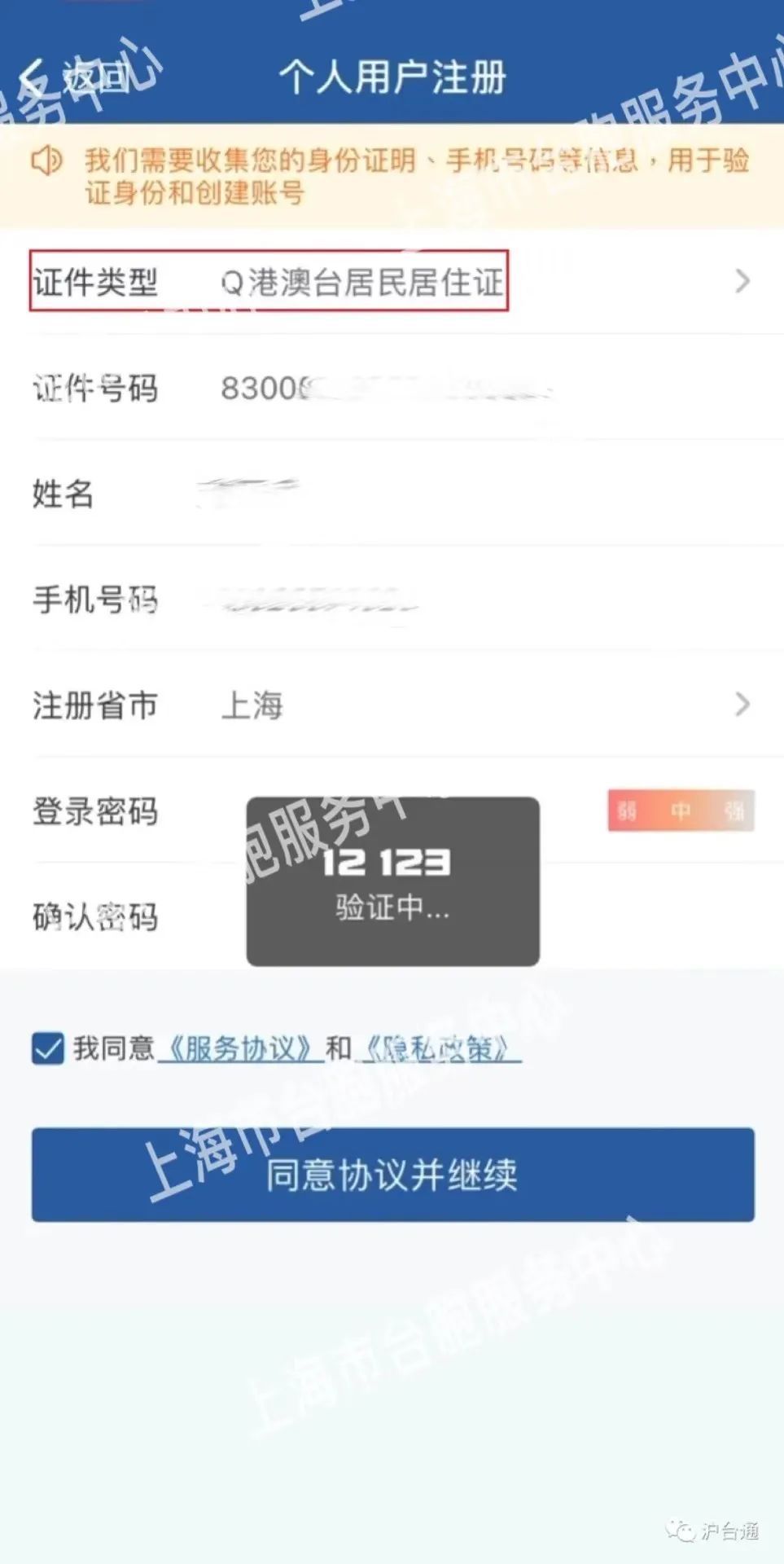Open the 《服务协议》 link
This screenshot has height=1564, width=784.
[239, 1048]
